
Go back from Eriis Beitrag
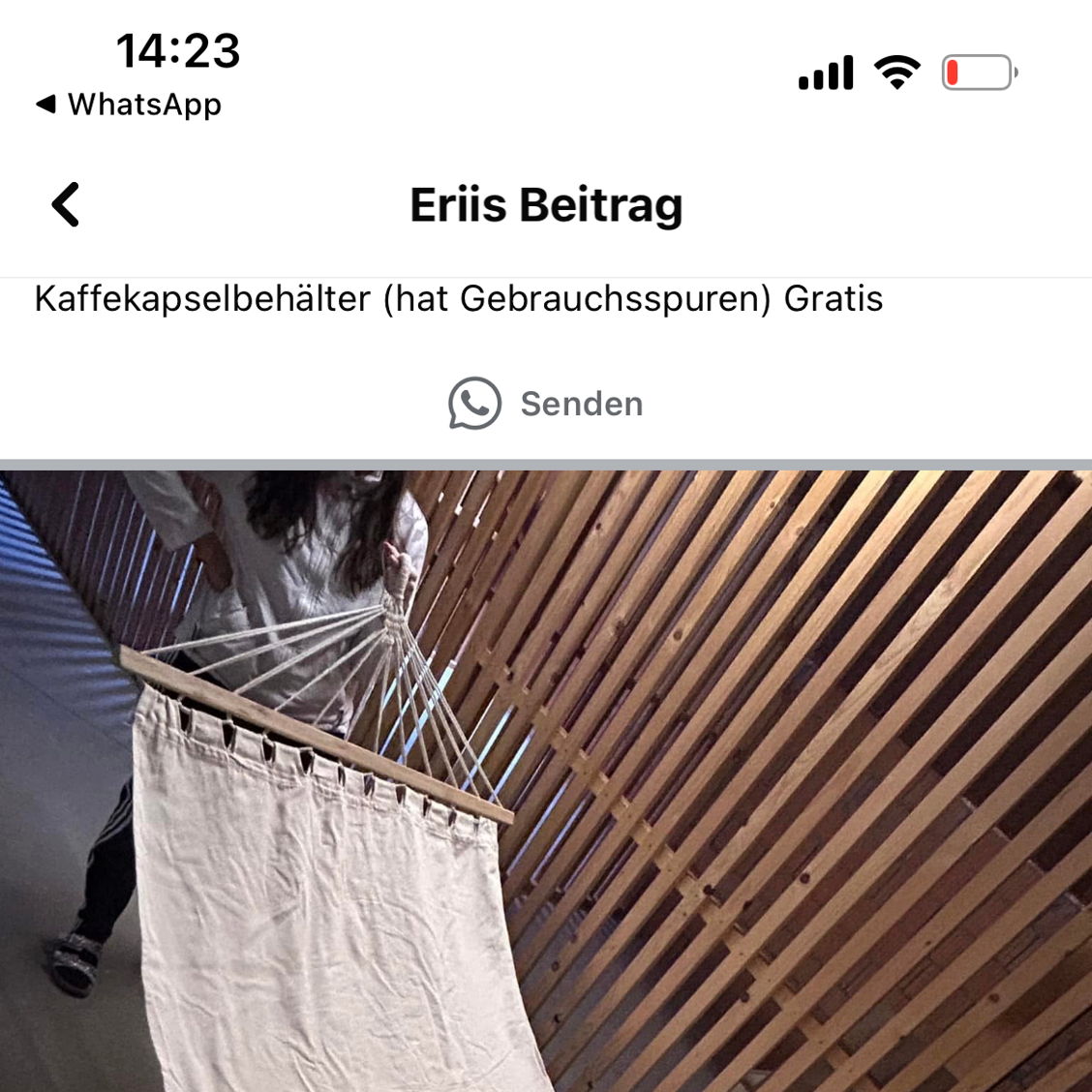pos(65,205)
